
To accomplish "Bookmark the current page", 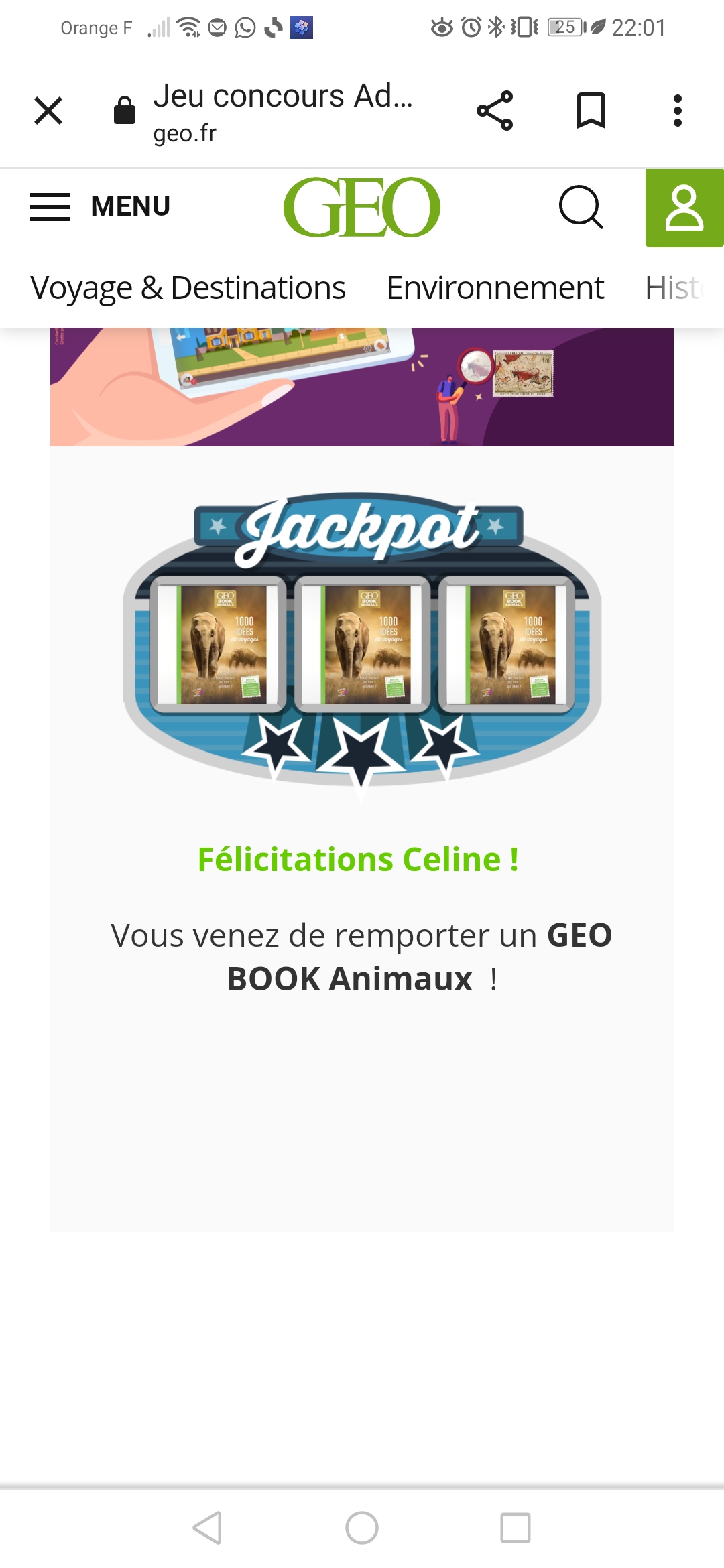I will [x=591, y=111].
